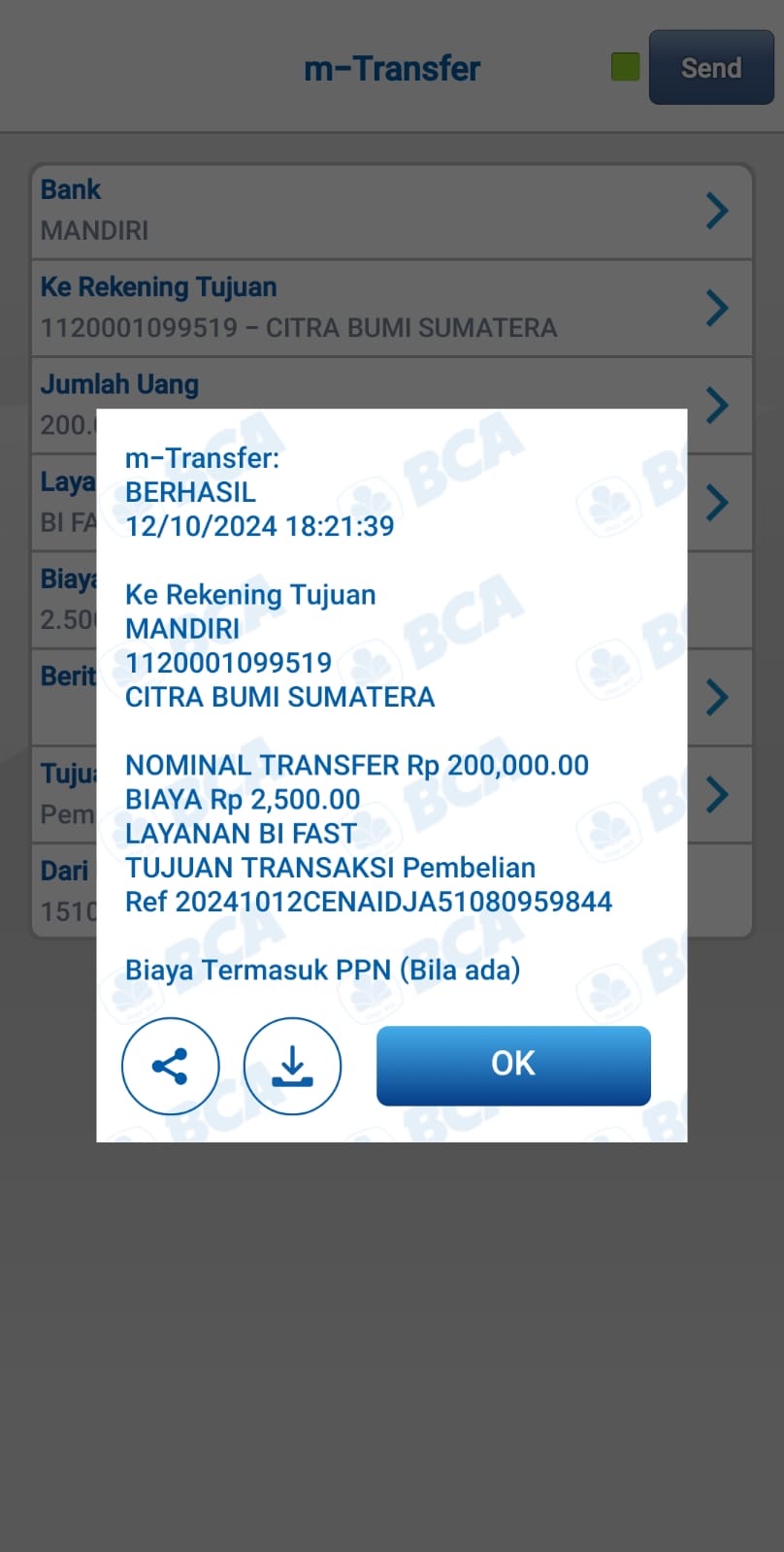
Task: Tap the Send button
Action: click(x=711, y=67)
